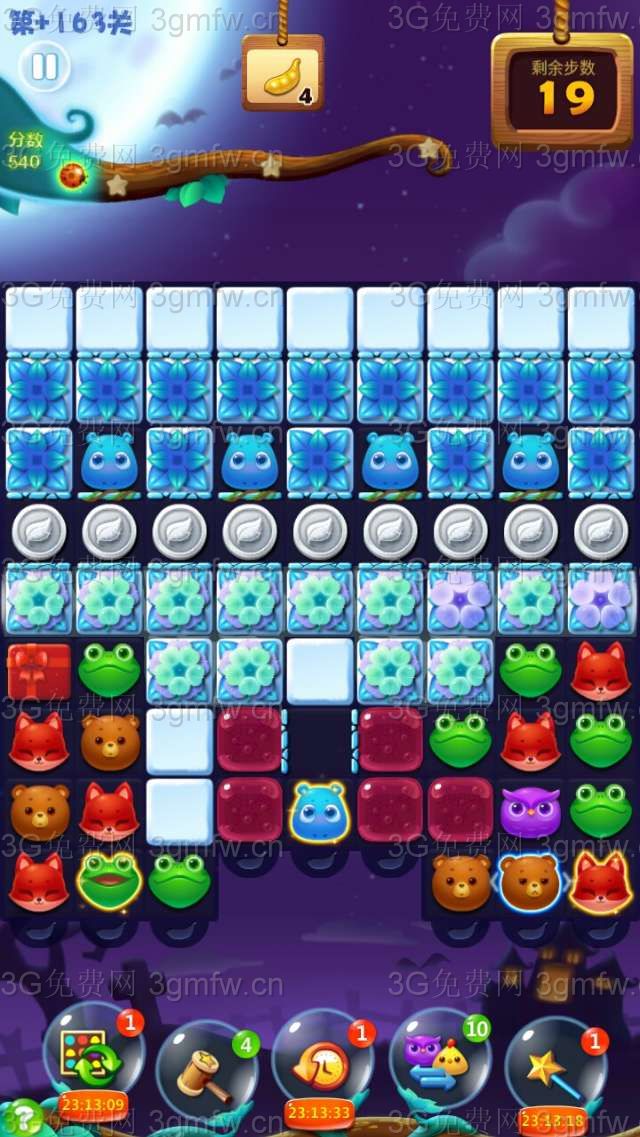
Task: Activate the extra steps clock booster
Action: click(322, 1064)
